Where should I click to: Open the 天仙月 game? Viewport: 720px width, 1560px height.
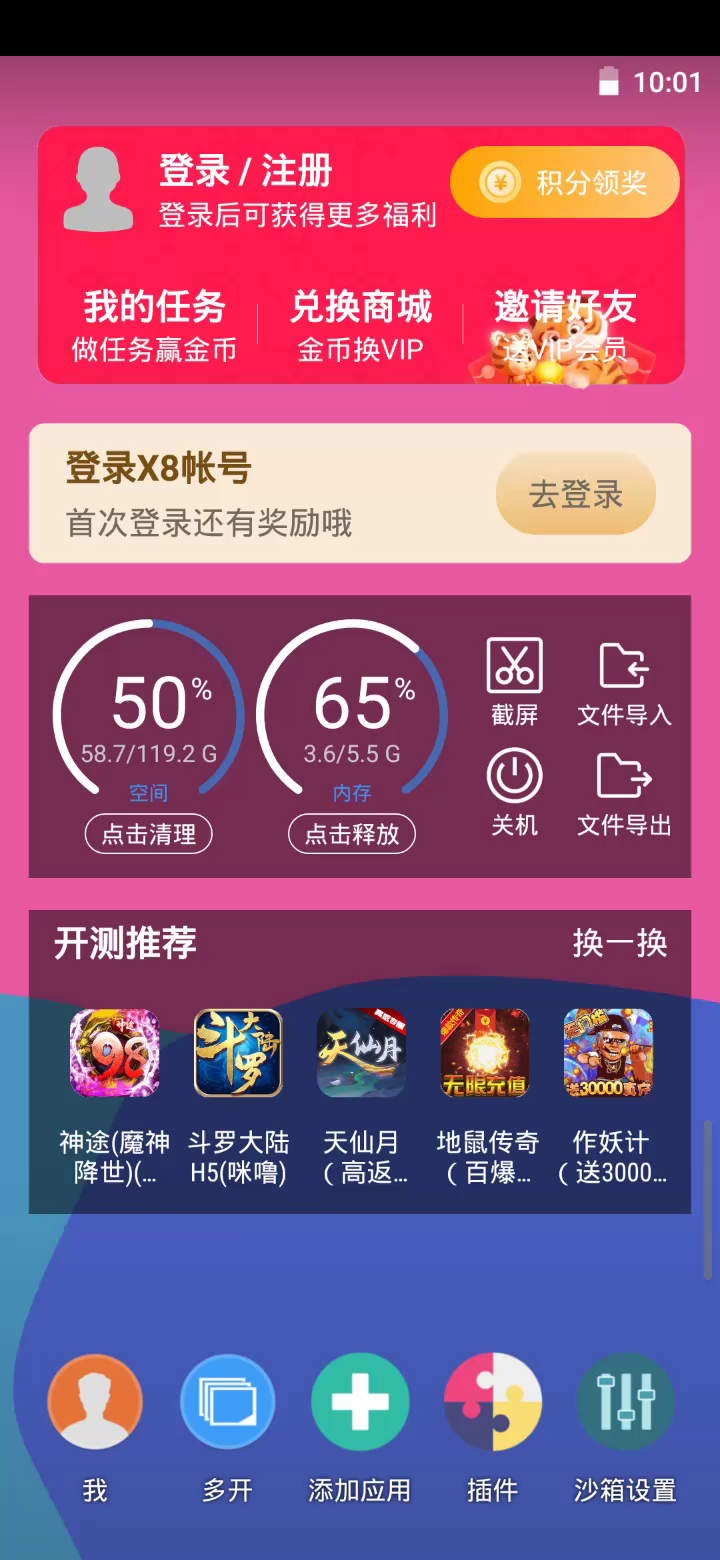tap(361, 1054)
